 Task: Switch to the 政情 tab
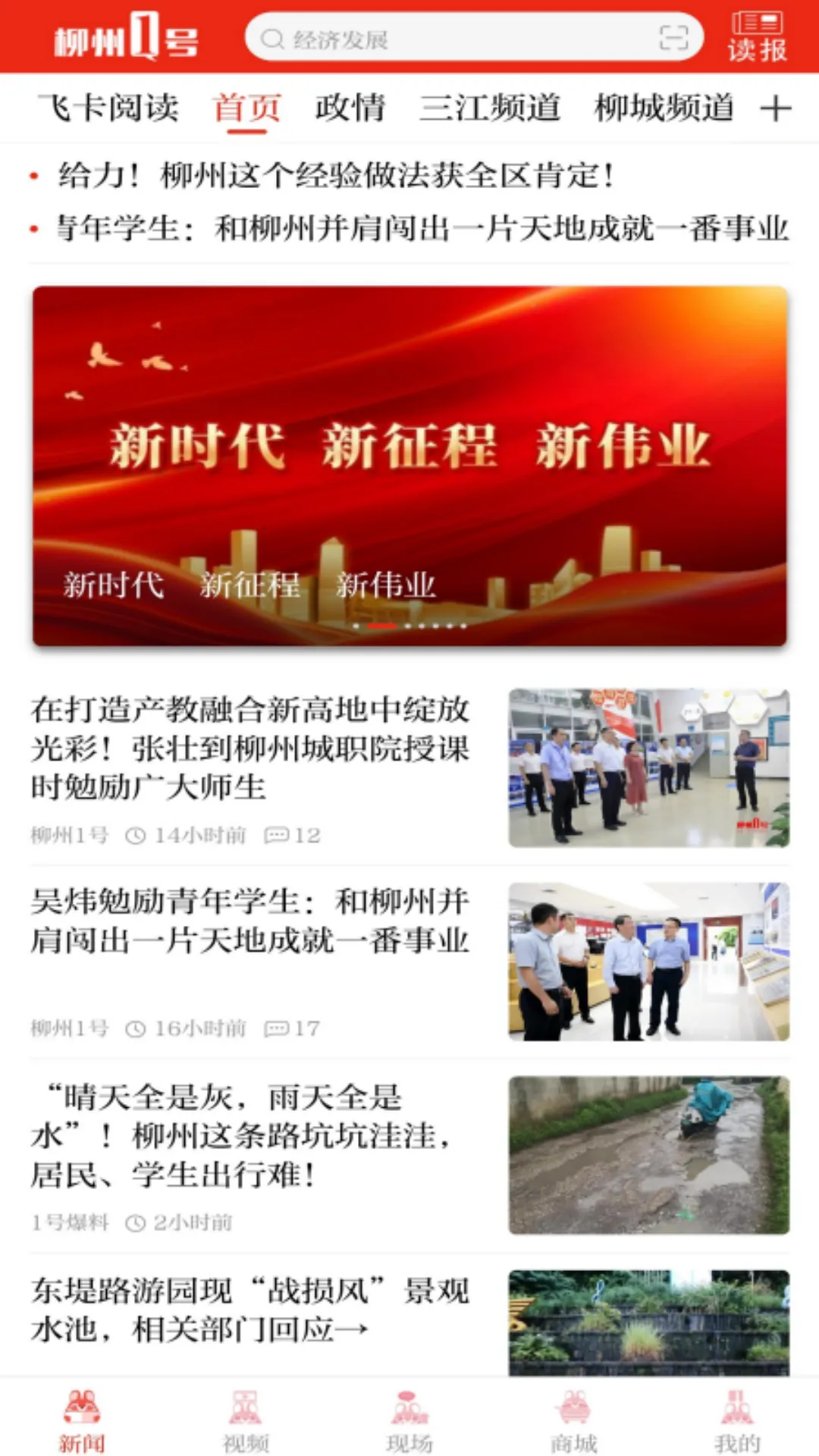[x=351, y=108]
